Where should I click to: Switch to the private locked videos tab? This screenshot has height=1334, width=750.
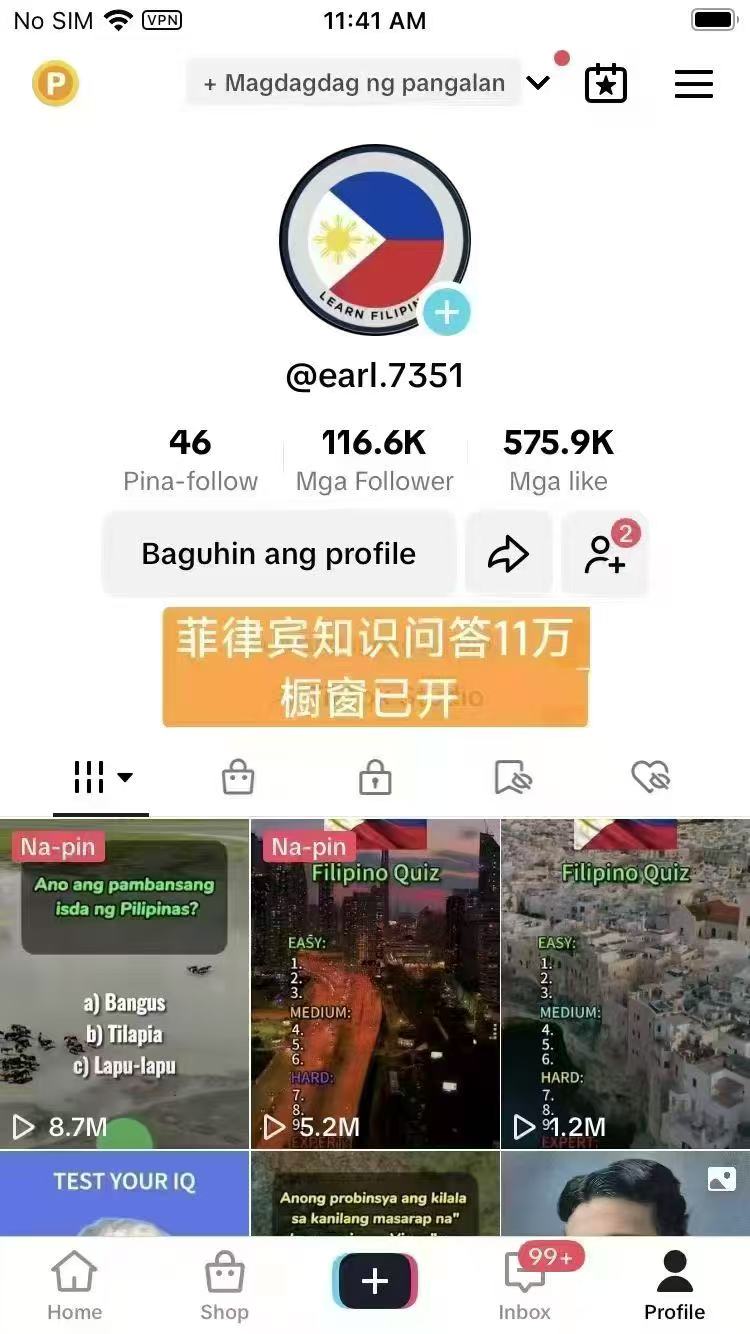click(x=375, y=777)
